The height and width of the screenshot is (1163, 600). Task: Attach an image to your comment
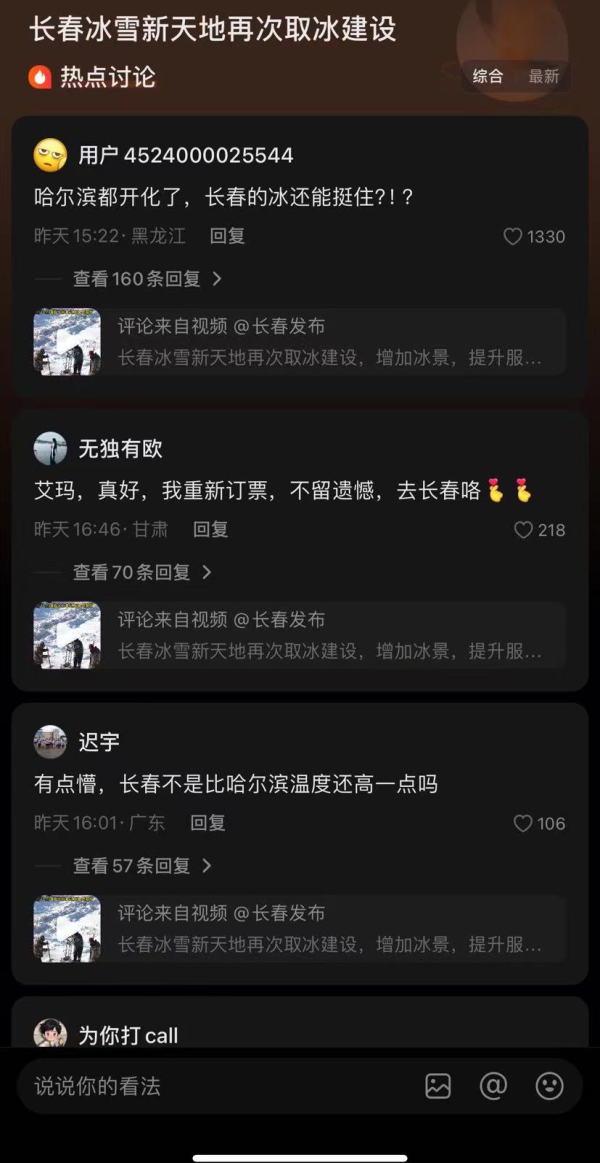pos(438,1086)
